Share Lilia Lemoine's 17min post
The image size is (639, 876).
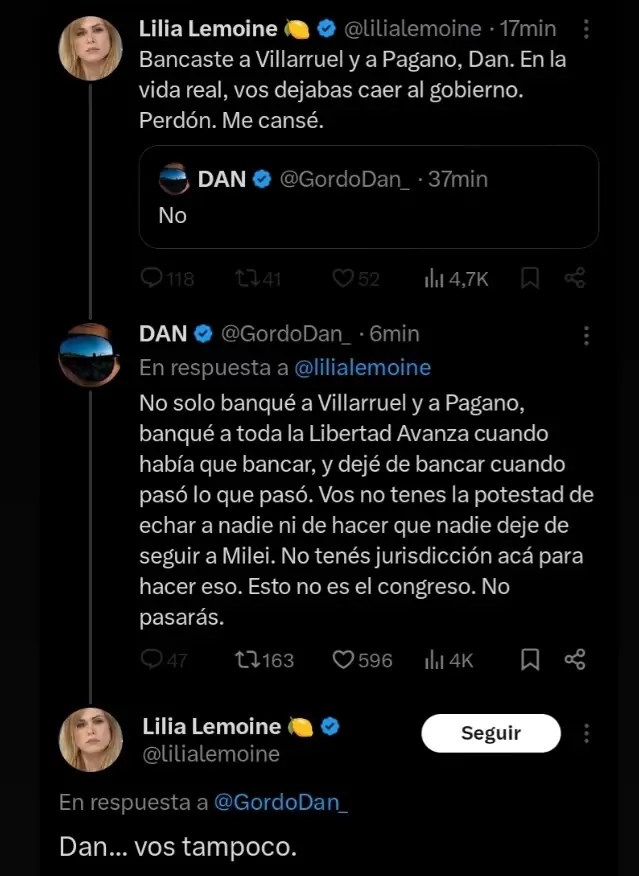[x=575, y=279]
